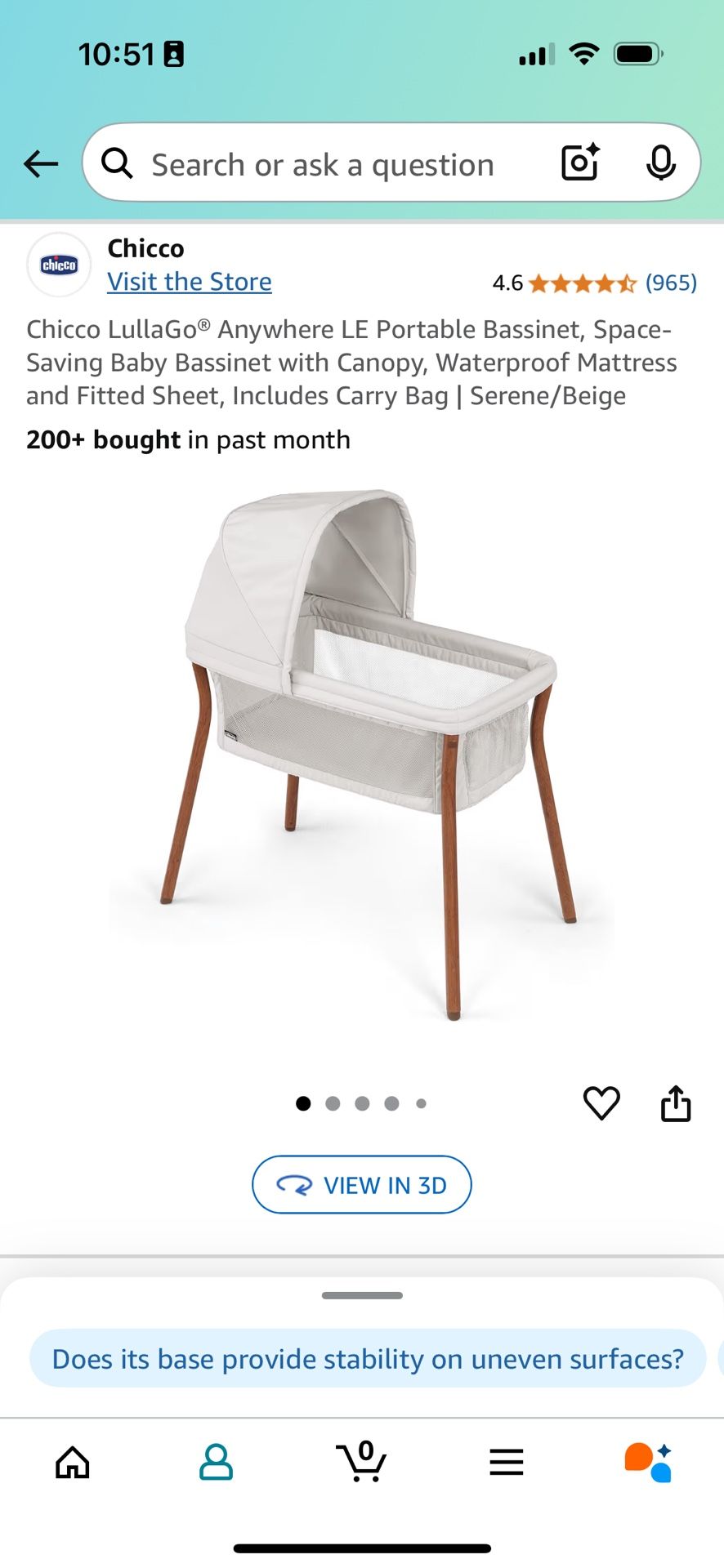Go to the Home tab
The image size is (724, 1568).
(x=72, y=1462)
